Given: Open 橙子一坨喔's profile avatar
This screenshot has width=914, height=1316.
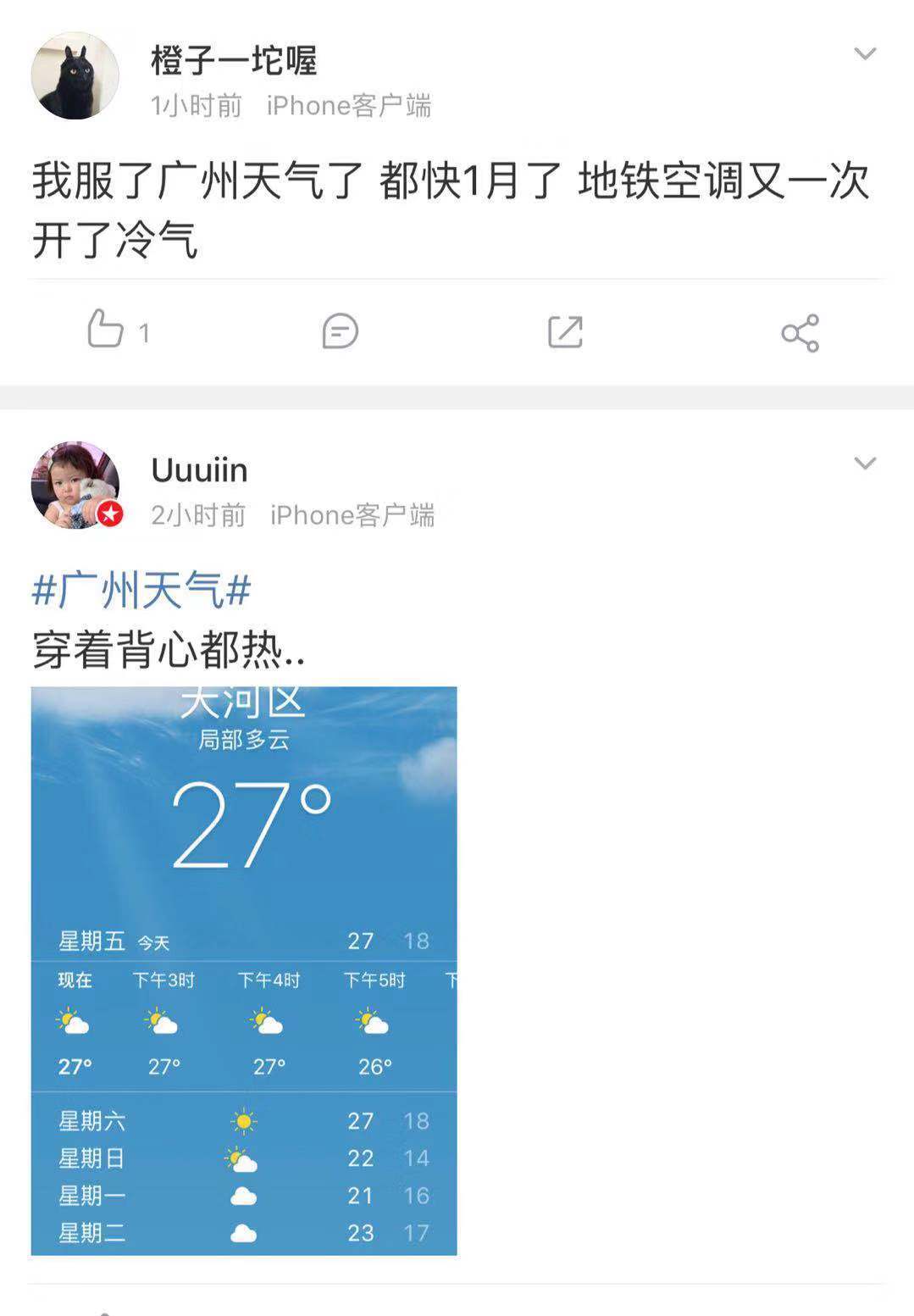Looking at the screenshot, I should coord(75,76).
